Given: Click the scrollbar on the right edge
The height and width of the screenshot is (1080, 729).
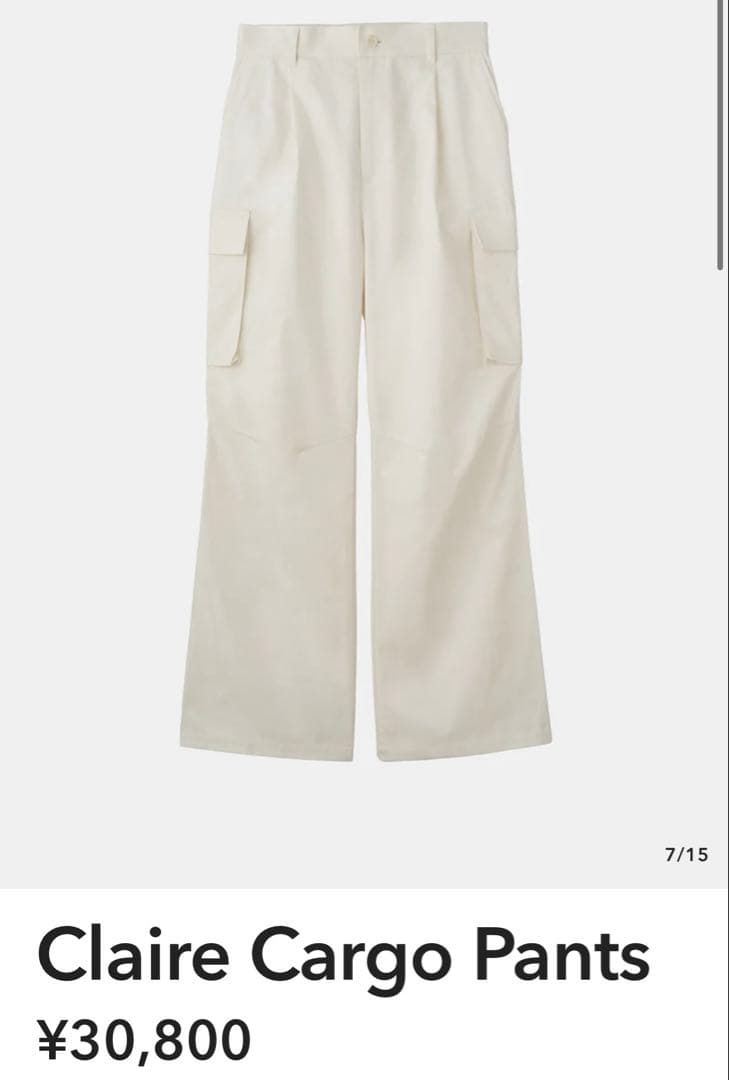Looking at the screenshot, I should pos(722,135).
